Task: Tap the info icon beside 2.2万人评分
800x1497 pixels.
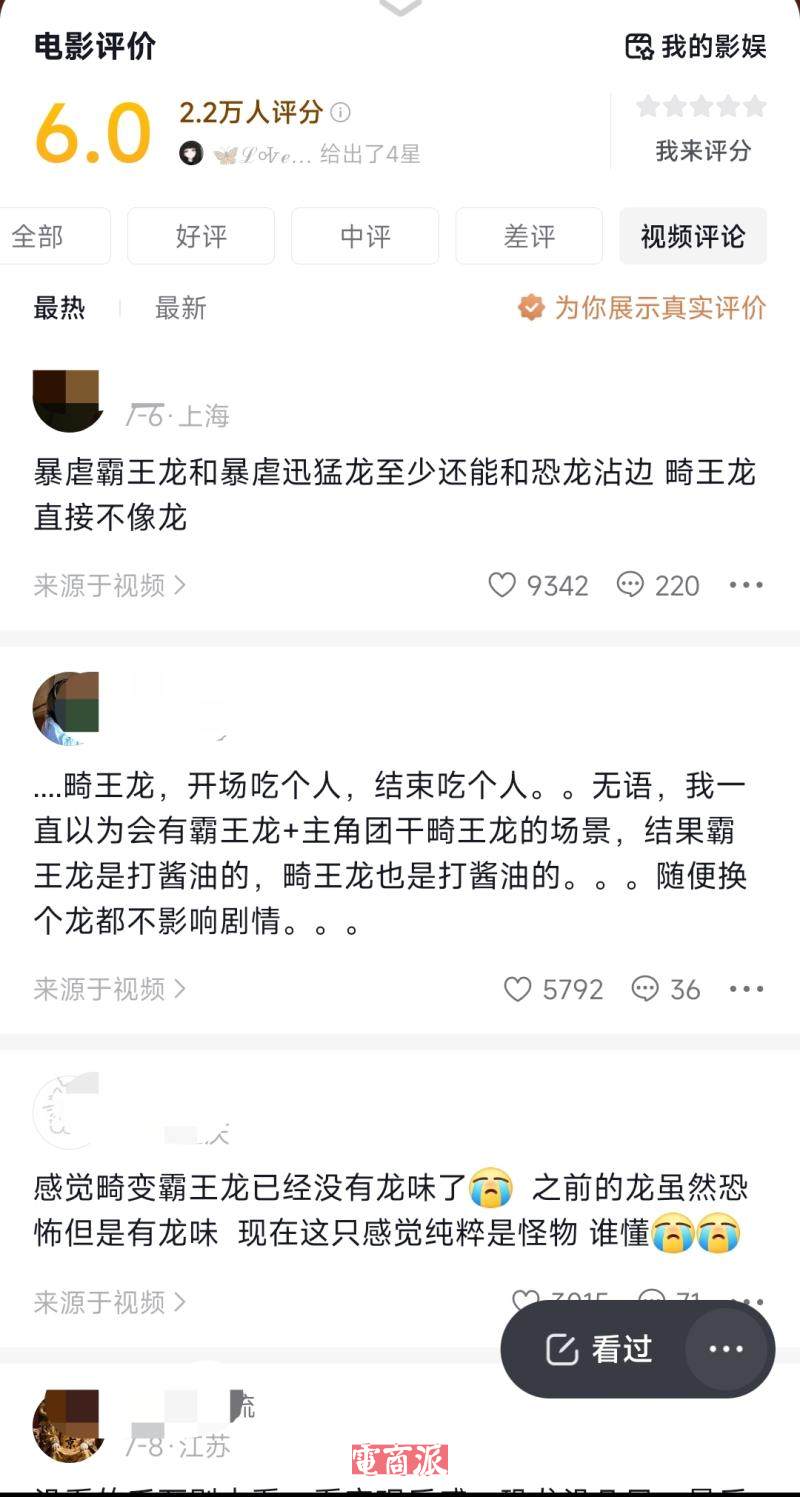Action: click(340, 112)
